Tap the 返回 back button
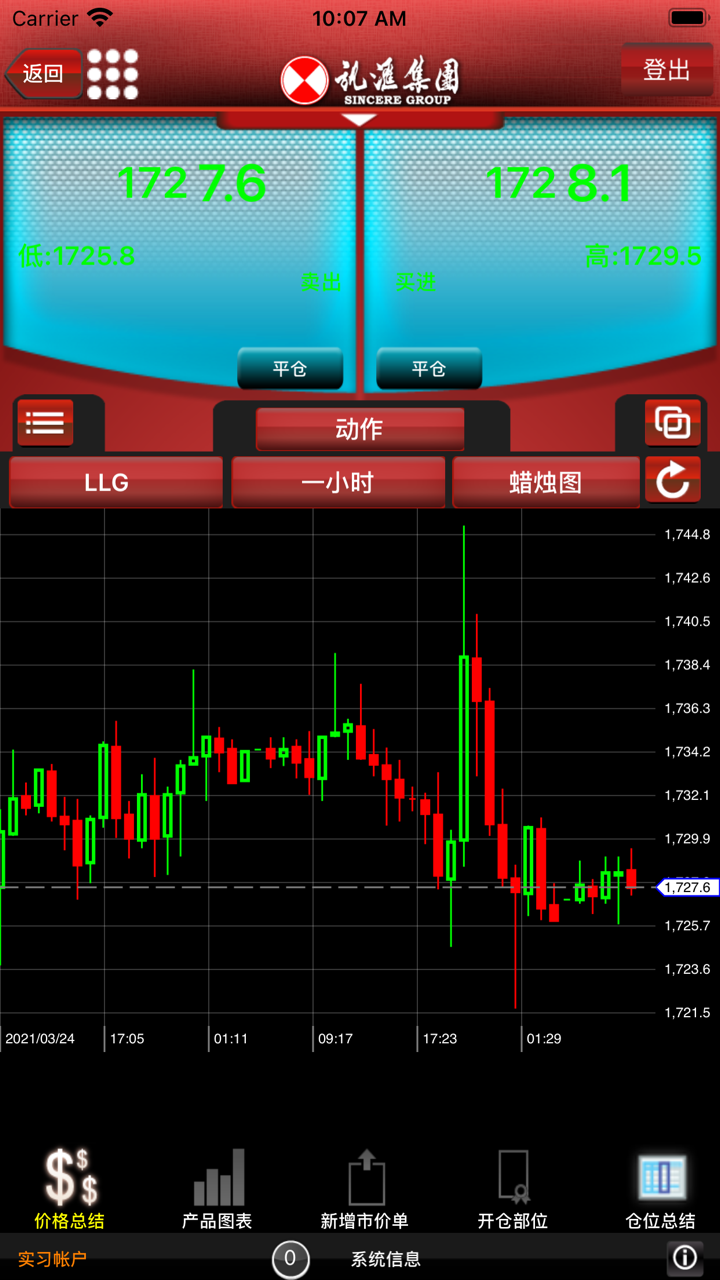The height and width of the screenshot is (1280, 720). tap(44, 74)
